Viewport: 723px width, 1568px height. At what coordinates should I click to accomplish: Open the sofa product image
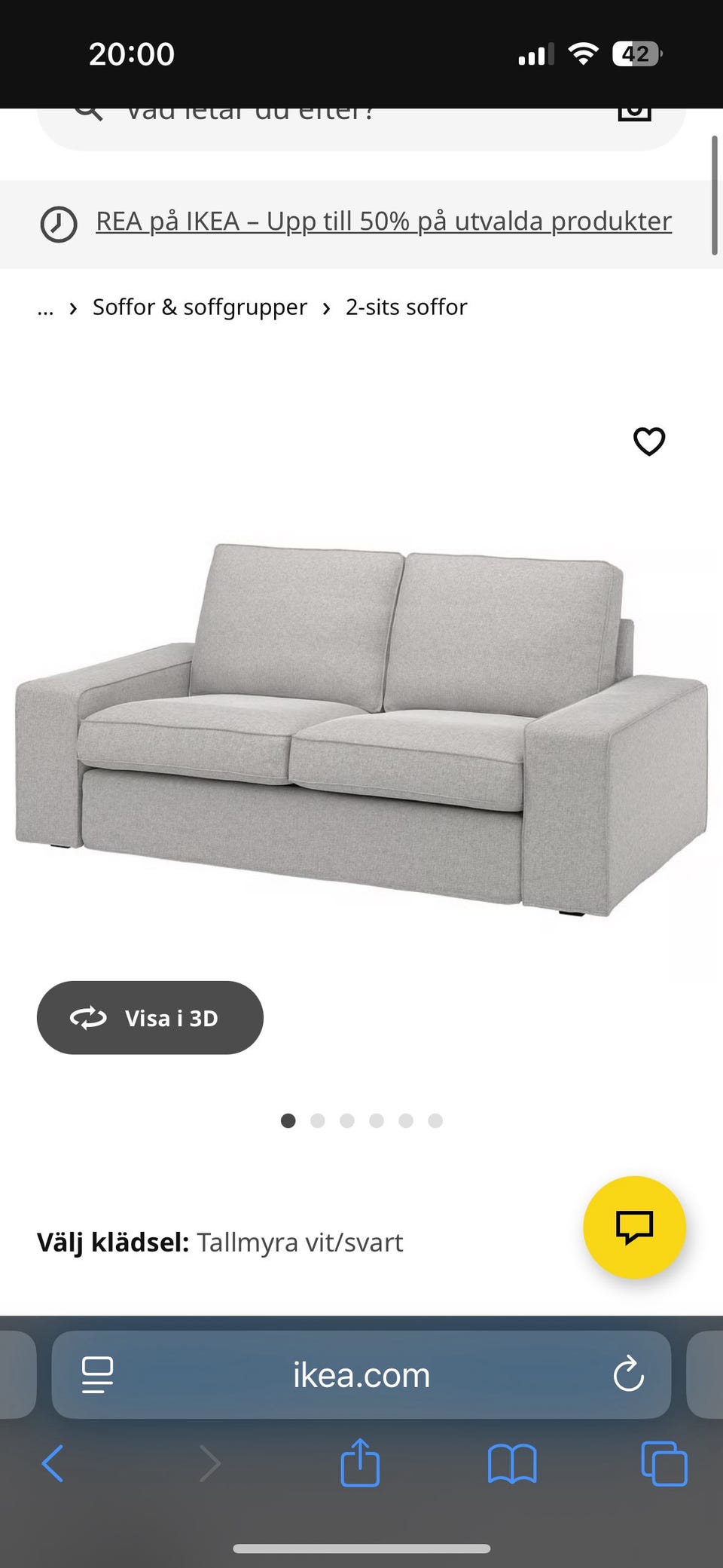361,729
